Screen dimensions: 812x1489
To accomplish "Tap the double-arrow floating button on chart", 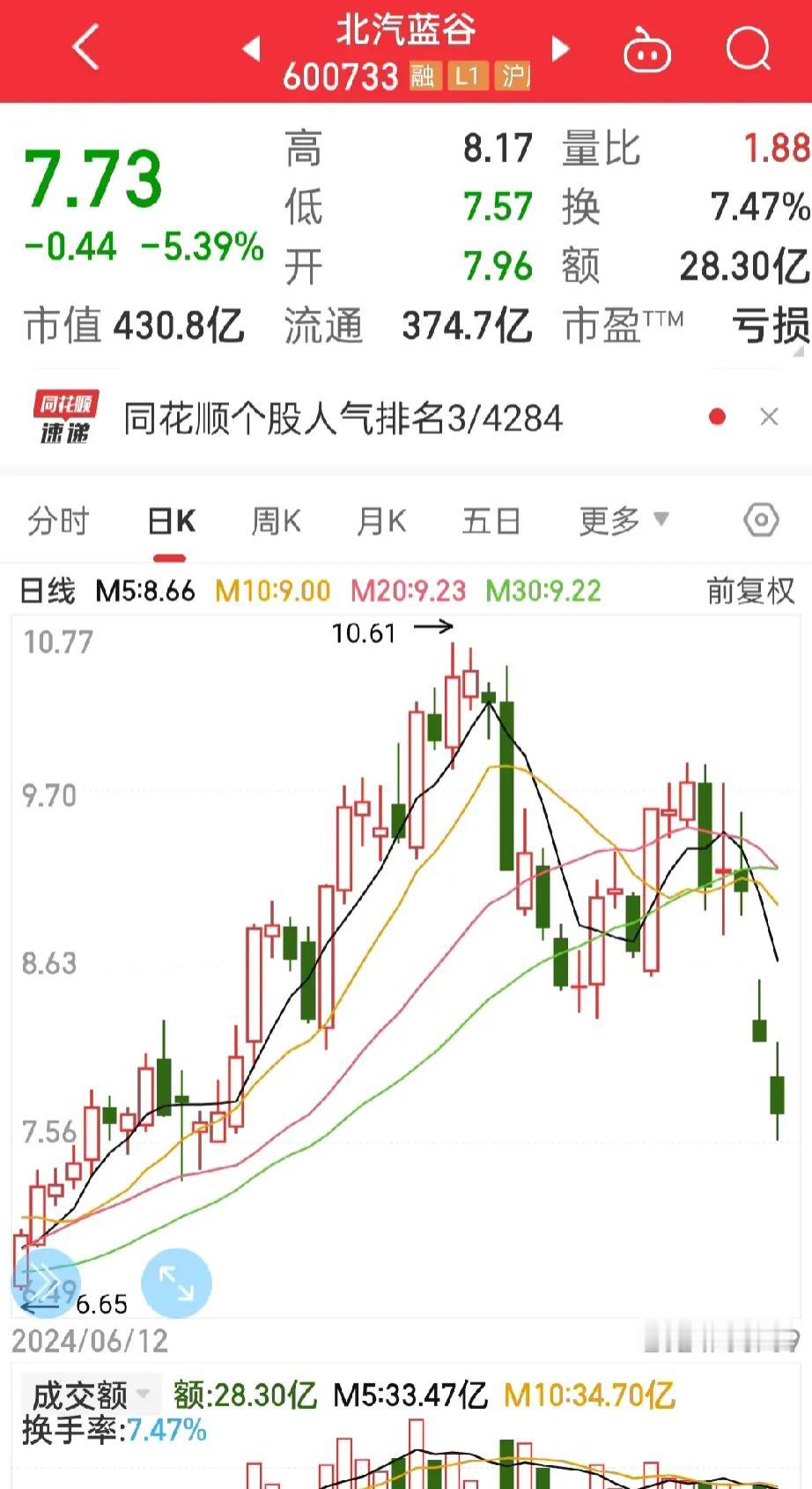I will [x=44, y=1282].
